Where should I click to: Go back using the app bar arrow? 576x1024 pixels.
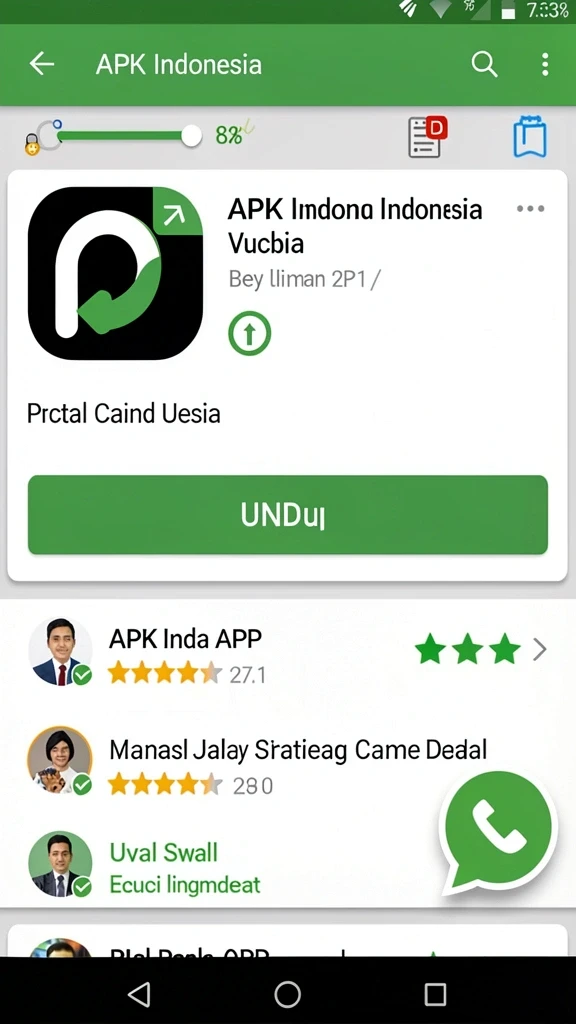42,64
